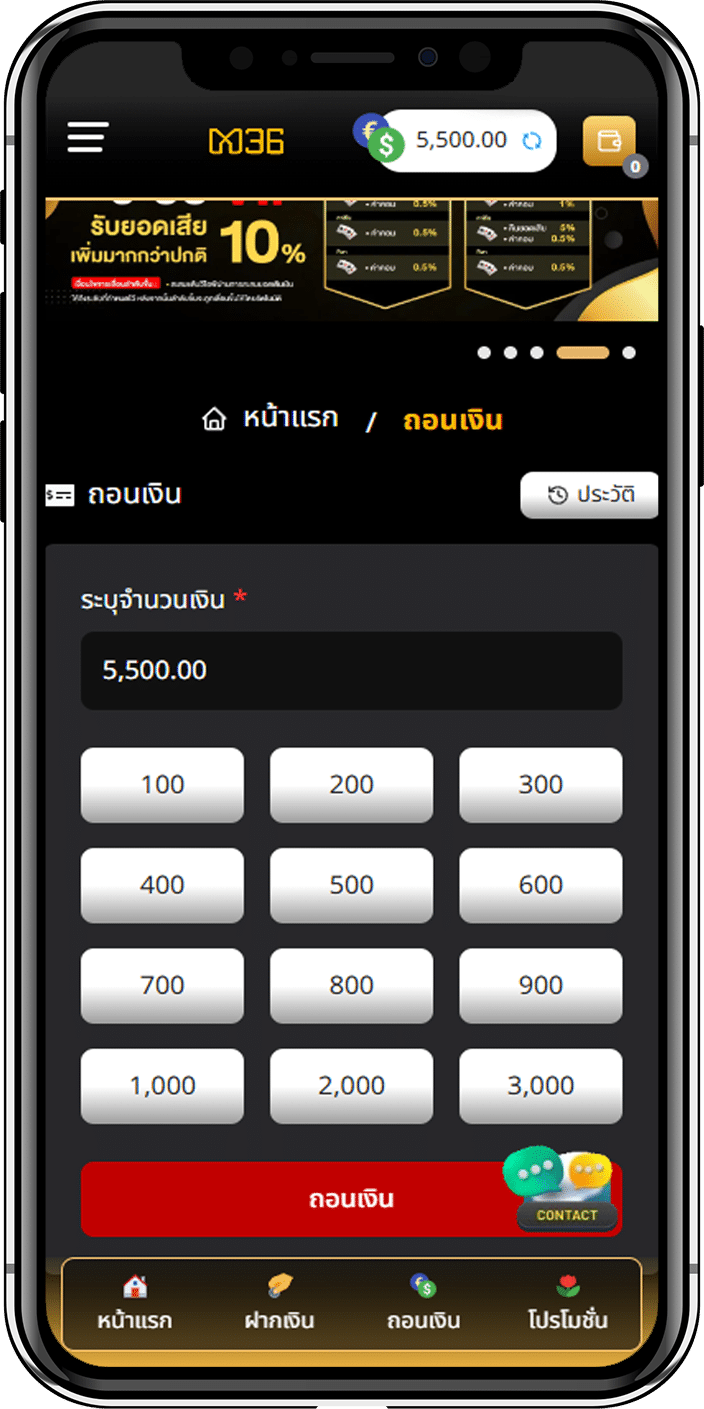Pick the 3,000 amount preset

[540, 1085]
